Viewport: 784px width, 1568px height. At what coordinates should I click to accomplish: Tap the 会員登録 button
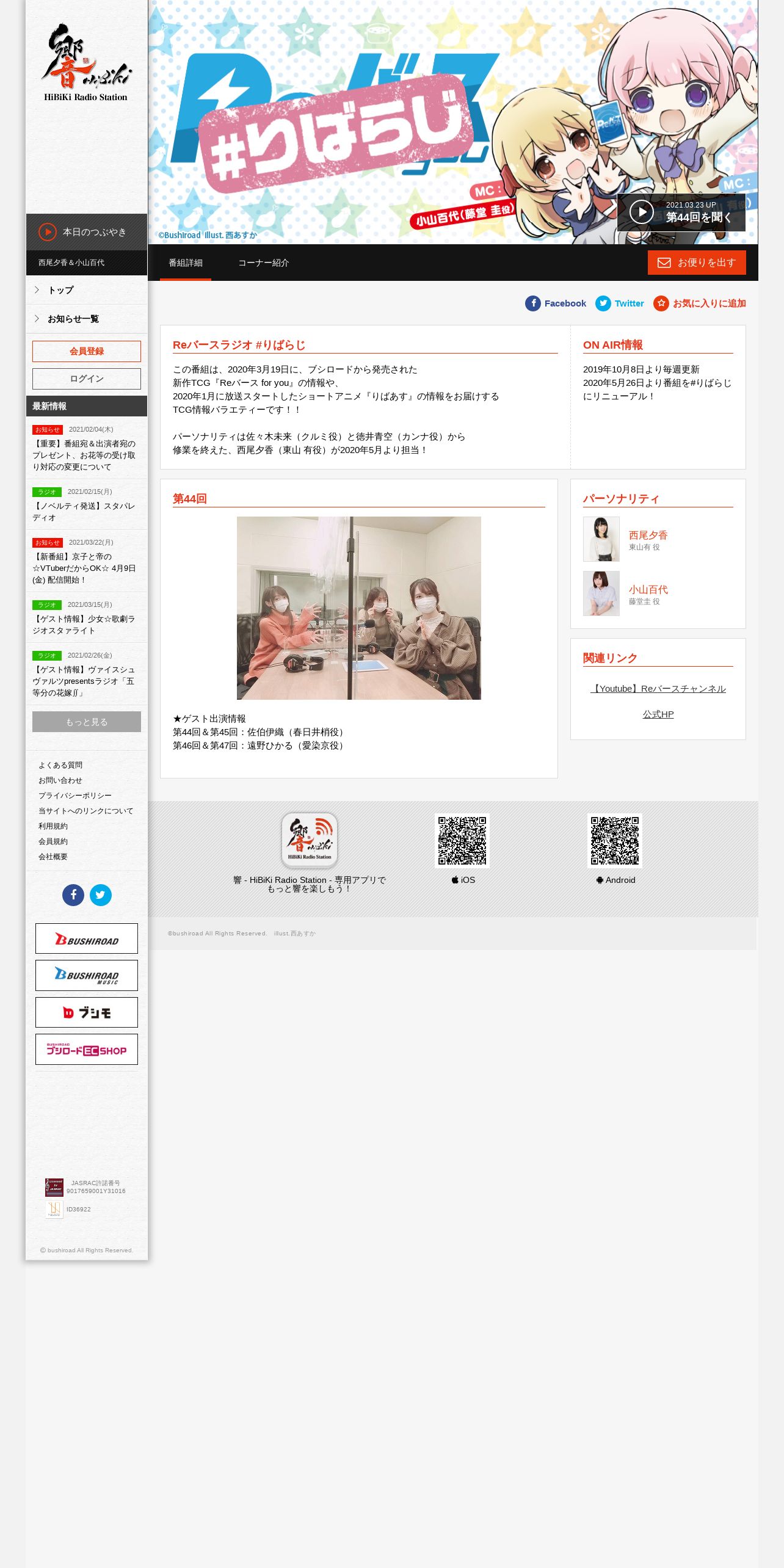click(x=87, y=352)
